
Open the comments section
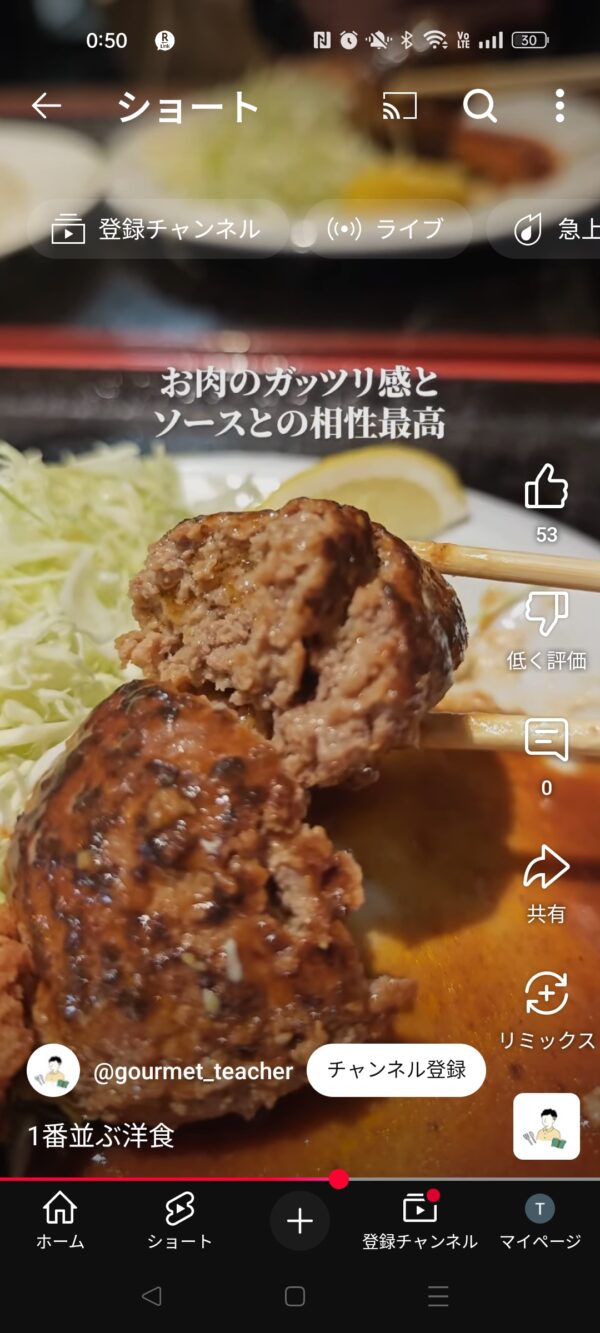point(546,741)
